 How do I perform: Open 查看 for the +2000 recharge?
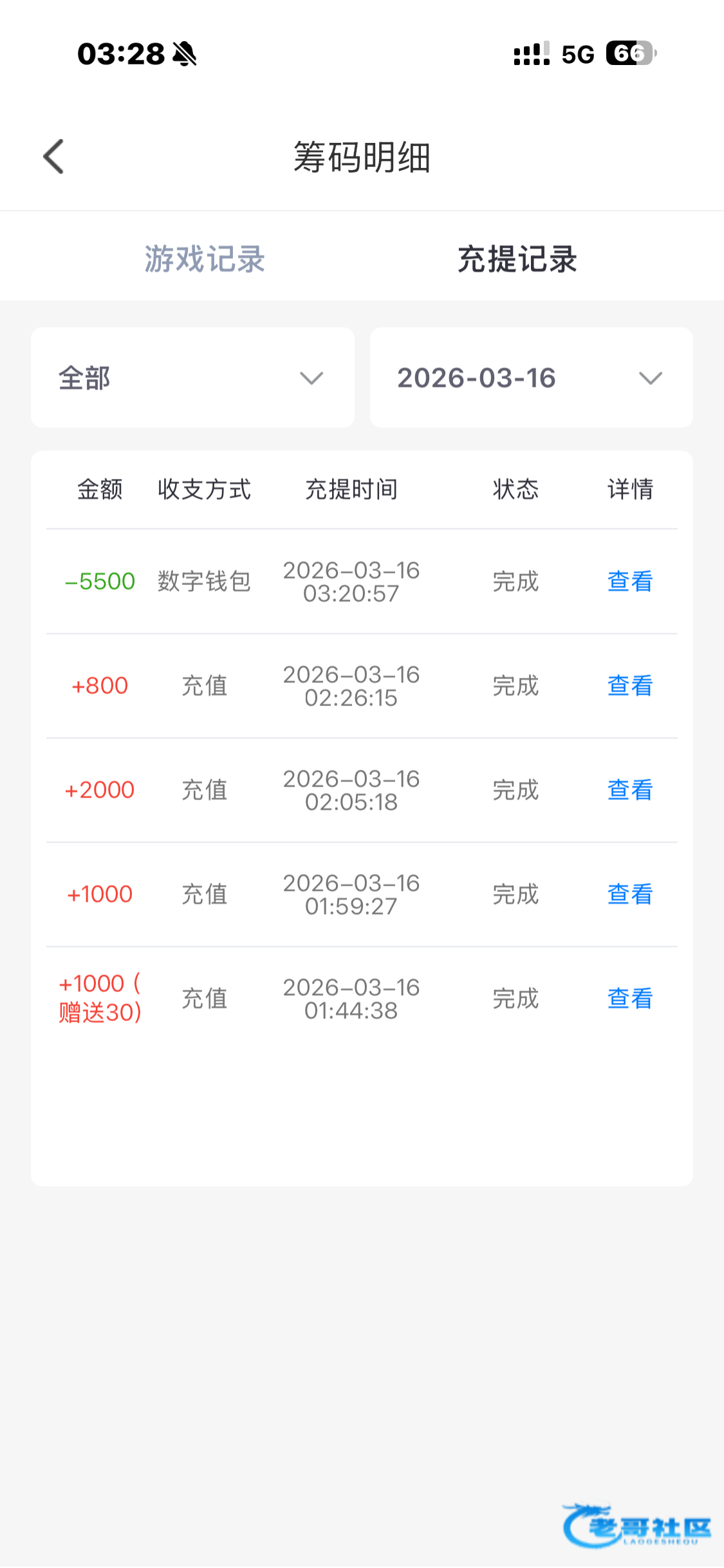[629, 790]
